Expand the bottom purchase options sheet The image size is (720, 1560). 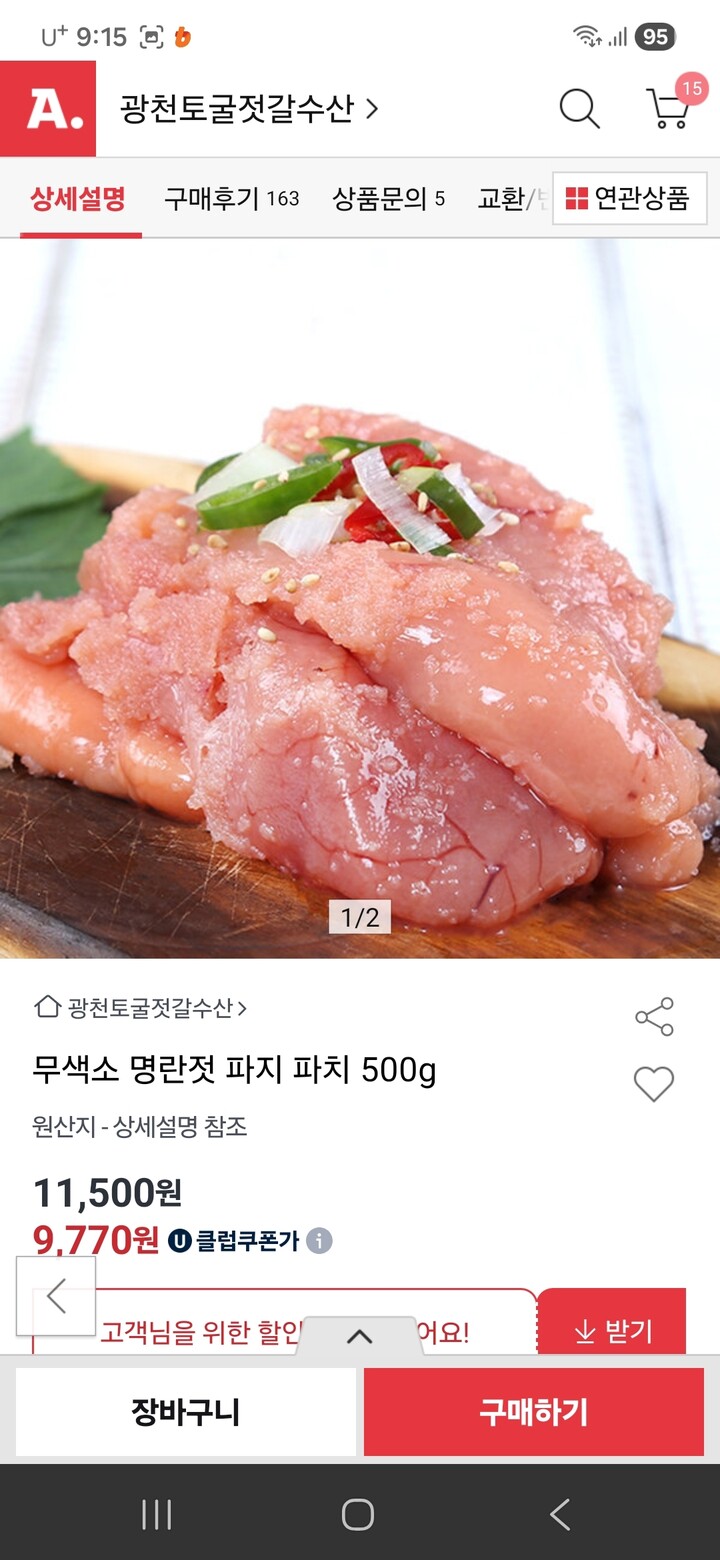click(x=360, y=1337)
